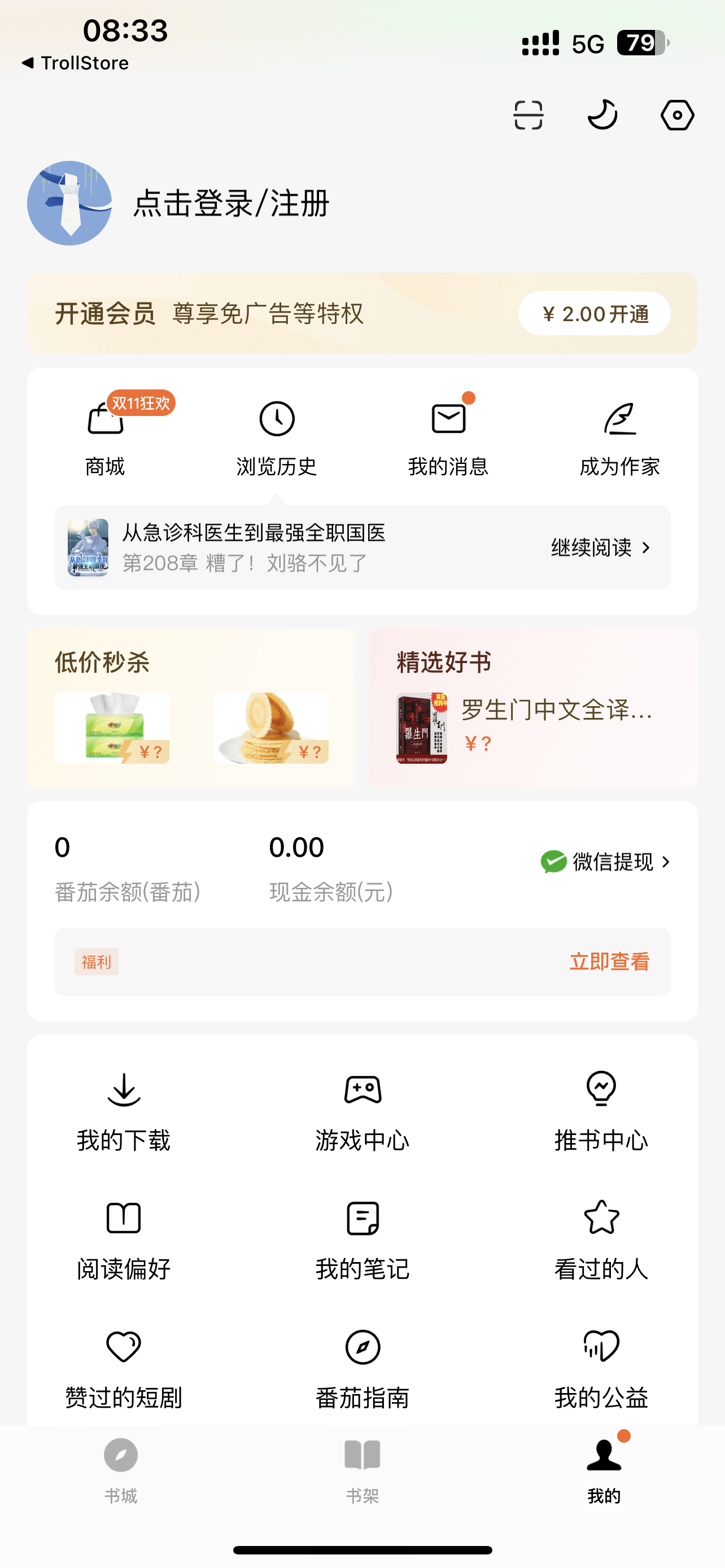Open 我的消息 with the mail icon
Screen dimensions: 725x1568
coord(449,418)
